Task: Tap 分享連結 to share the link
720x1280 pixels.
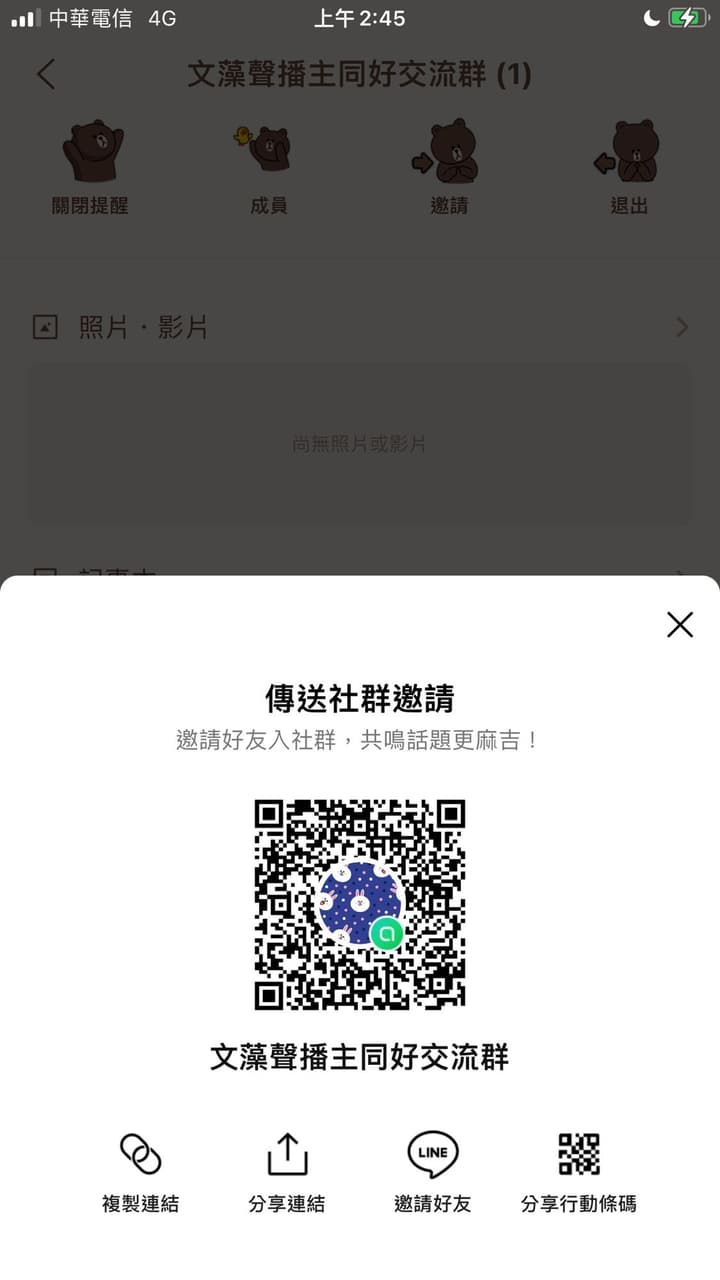Action: [x=287, y=1172]
